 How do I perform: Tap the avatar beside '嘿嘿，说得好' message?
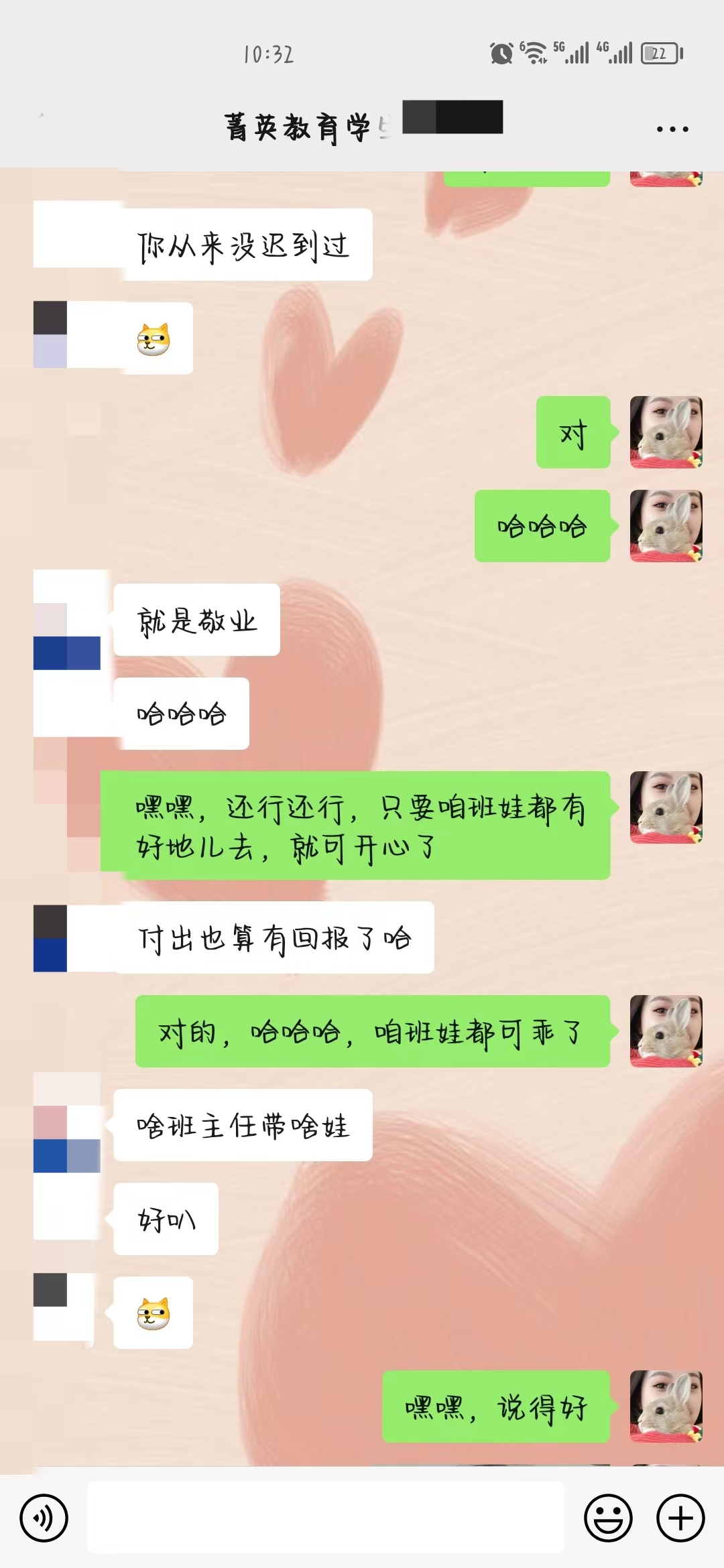[666, 1406]
